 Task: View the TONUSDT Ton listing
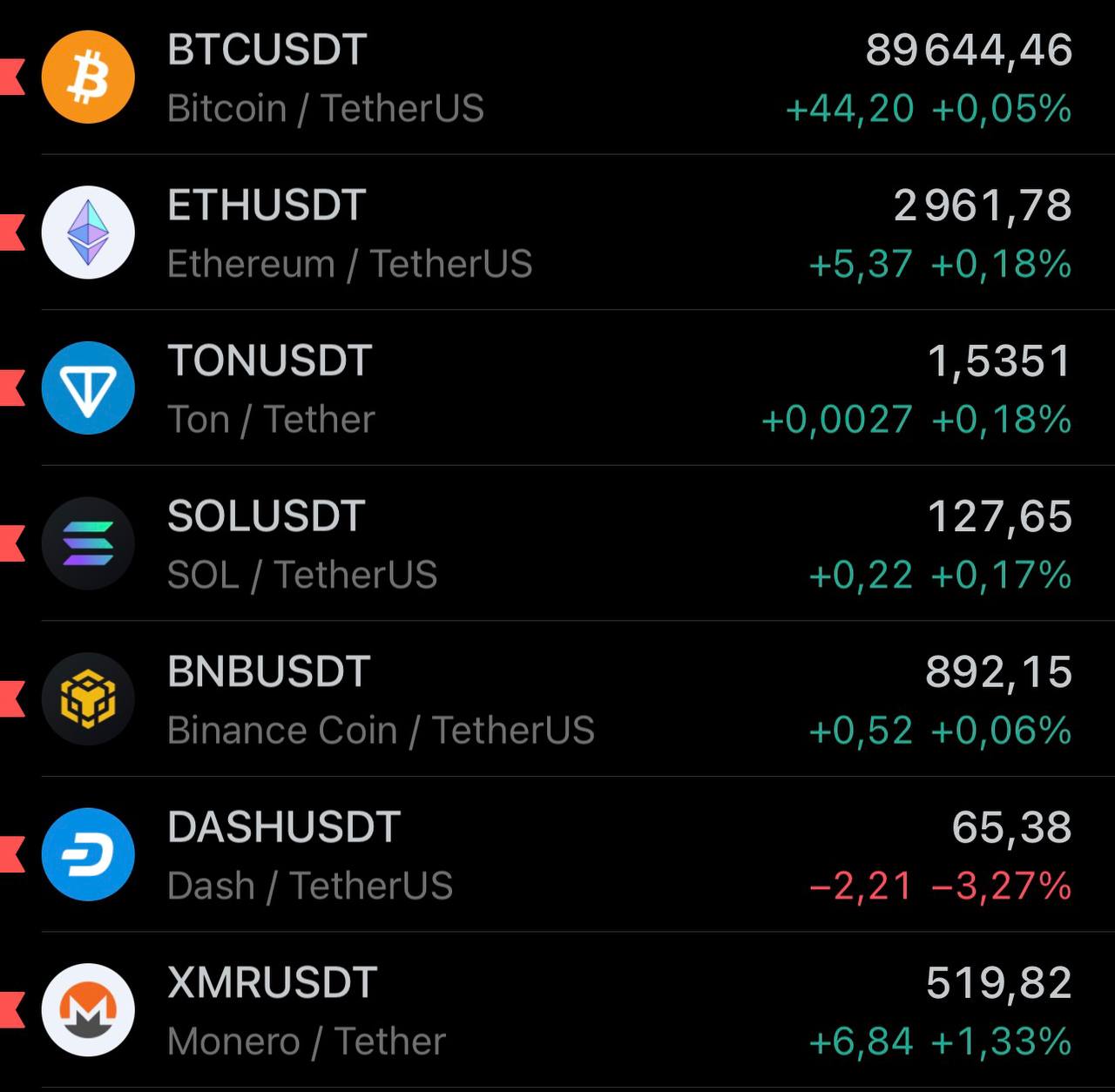tap(557, 388)
